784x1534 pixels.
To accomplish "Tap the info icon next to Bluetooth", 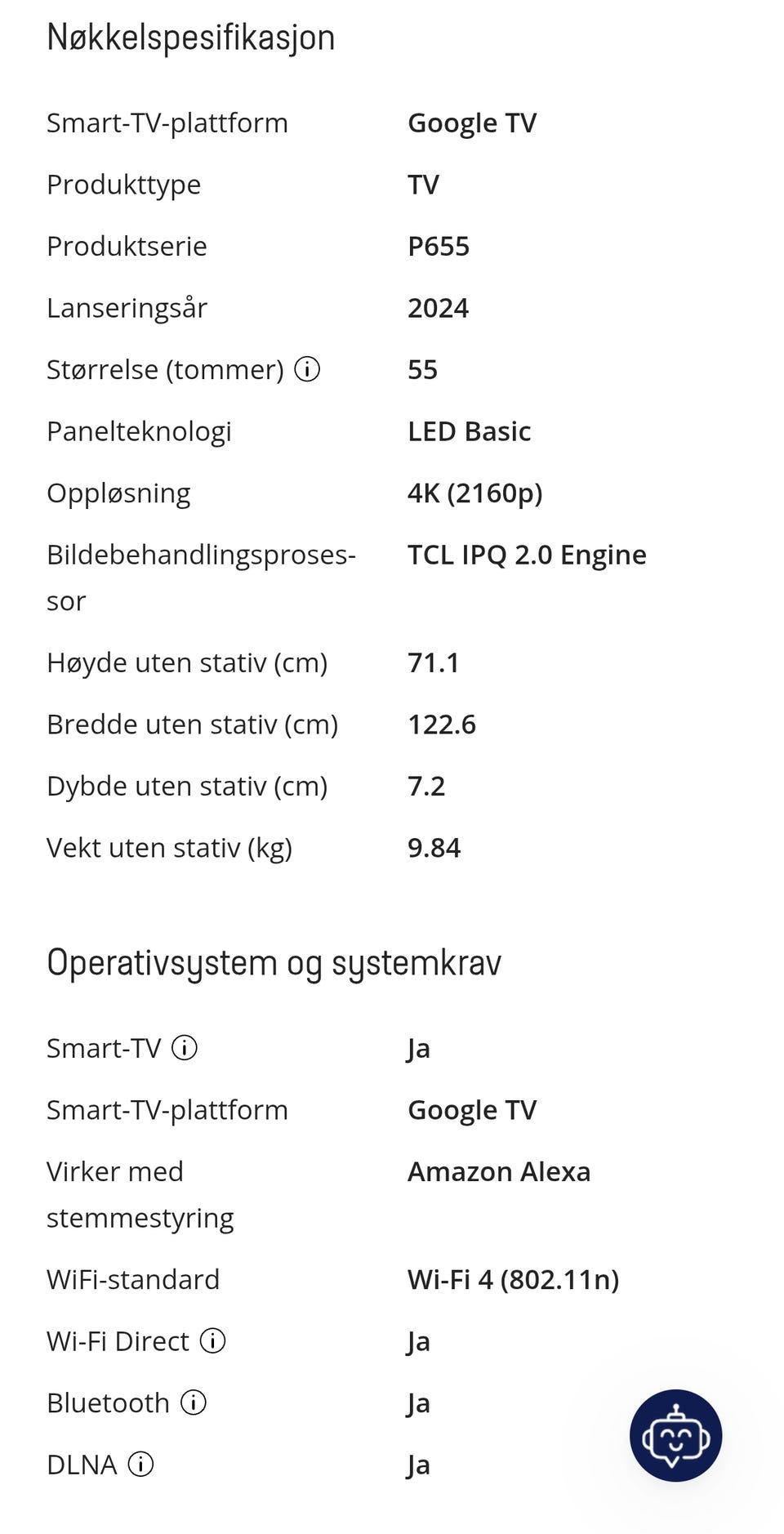I will pyautogui.click(x=194, y=1402).
